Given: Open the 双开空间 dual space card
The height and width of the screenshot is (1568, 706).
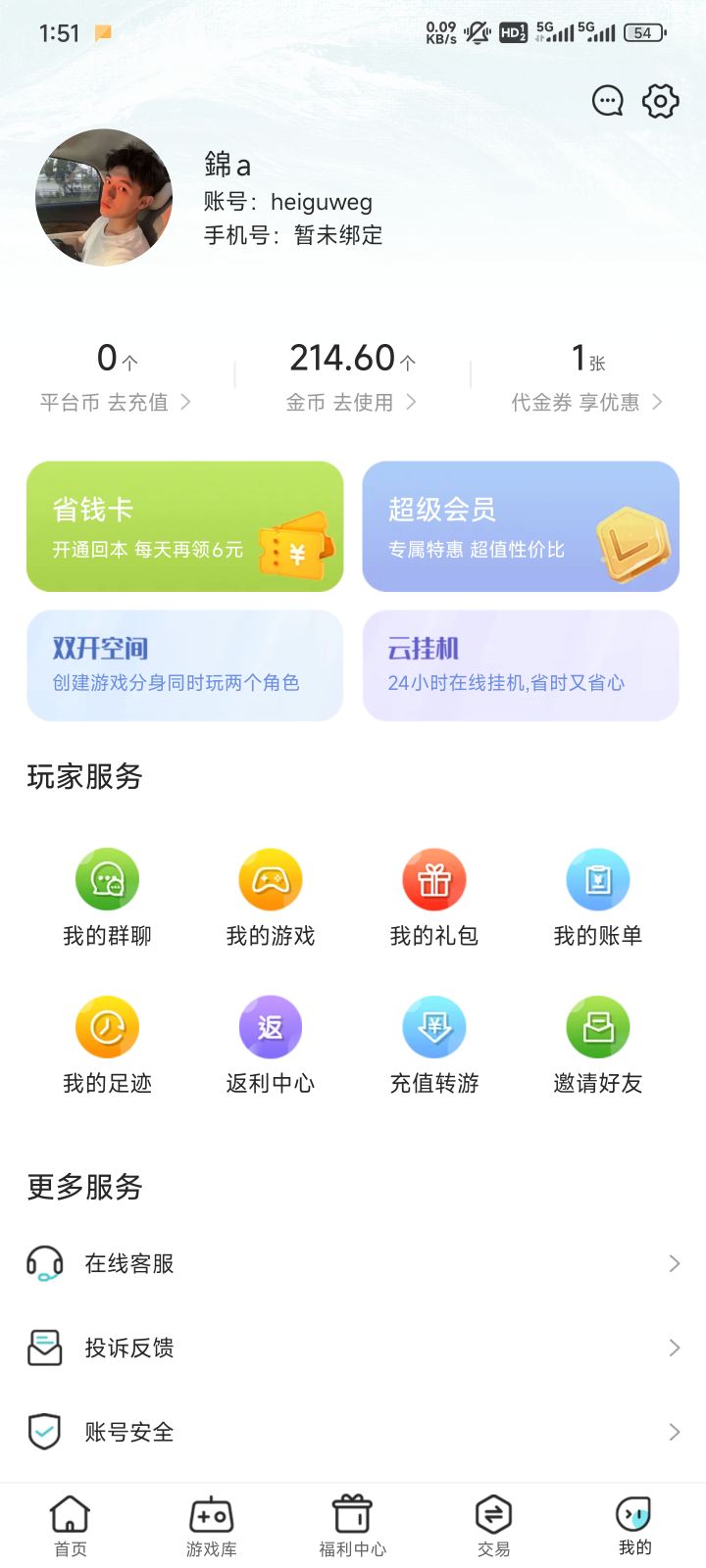Looking at the screenshot, I should [185, 665].
